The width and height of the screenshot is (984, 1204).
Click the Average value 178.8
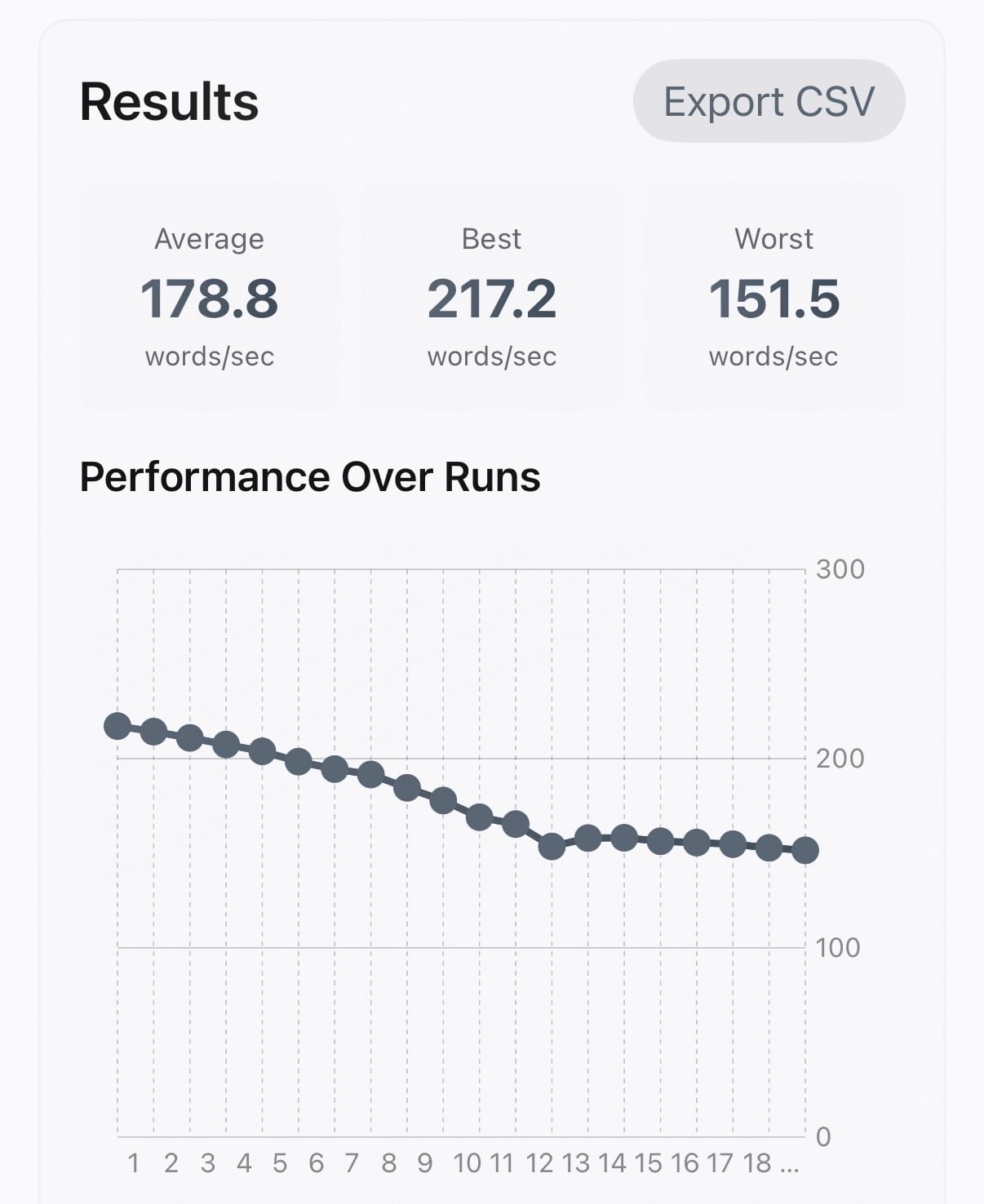210,299
